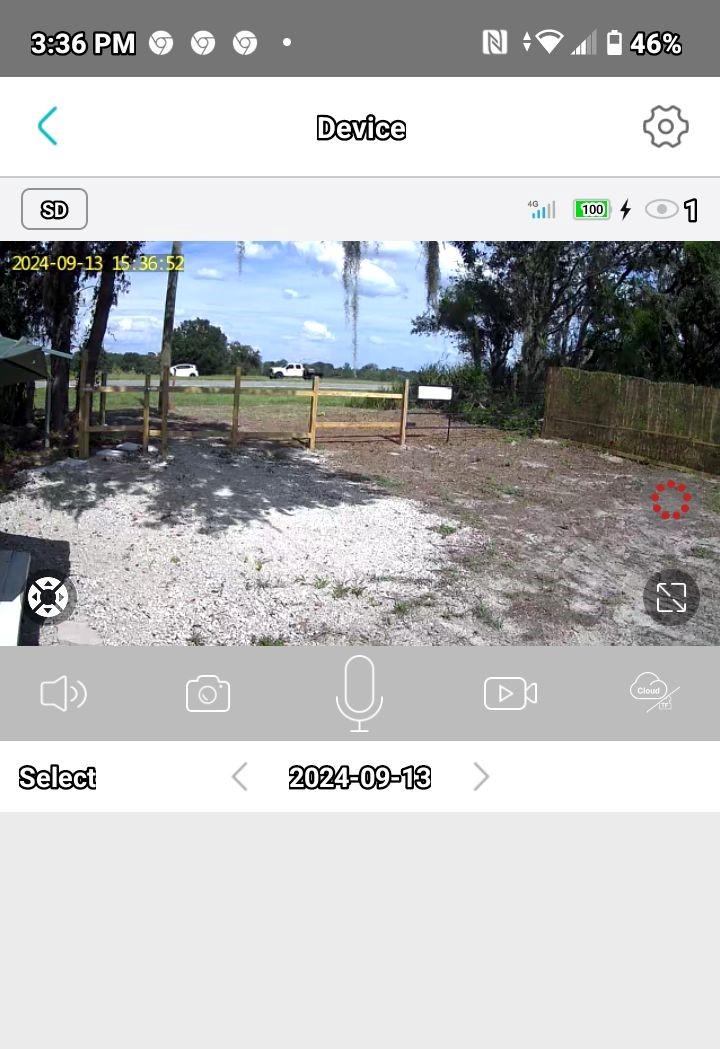Screen dimensions: 720x1049
Task: Switch Cloud/TF playback source
Action: click(x=655, y=692)
